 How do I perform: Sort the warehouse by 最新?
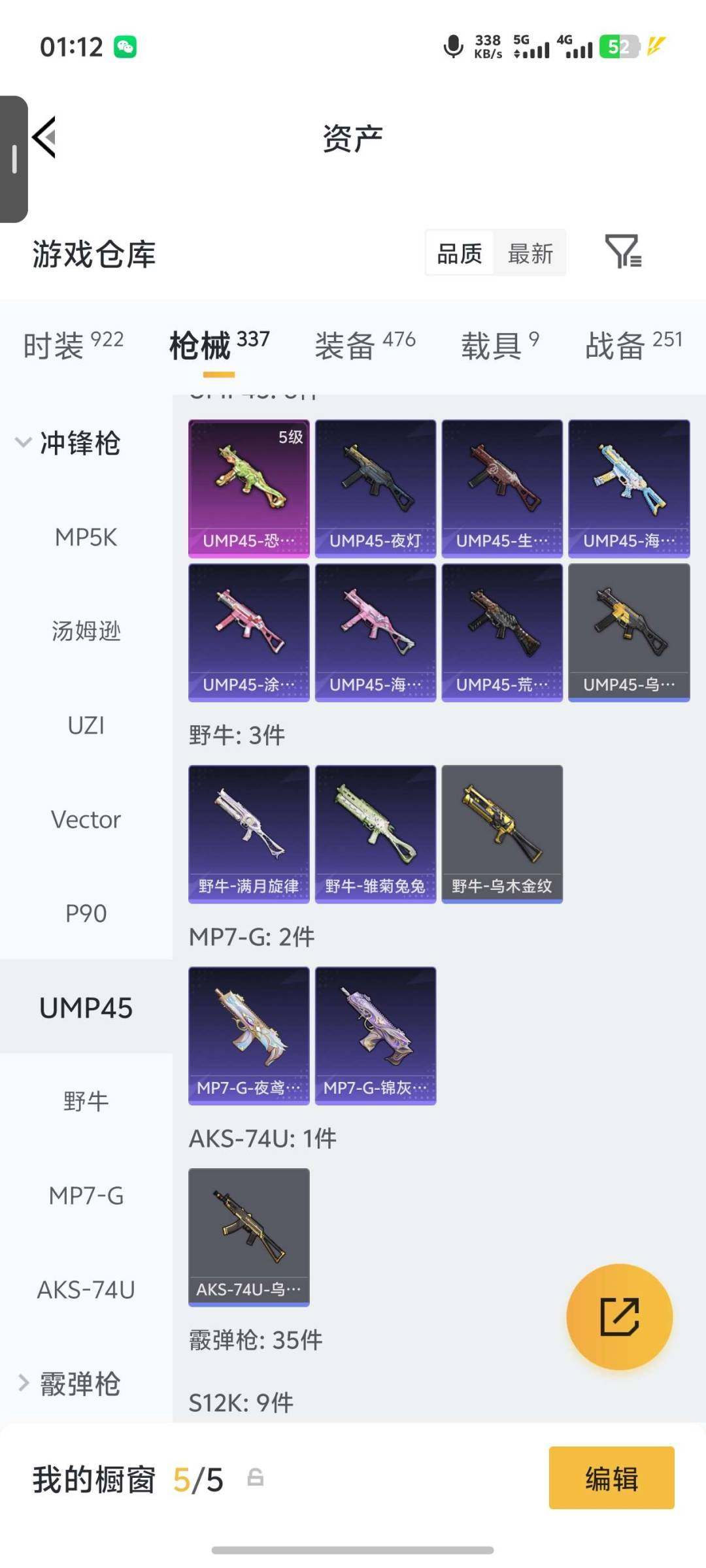click(x=530, y=253)
